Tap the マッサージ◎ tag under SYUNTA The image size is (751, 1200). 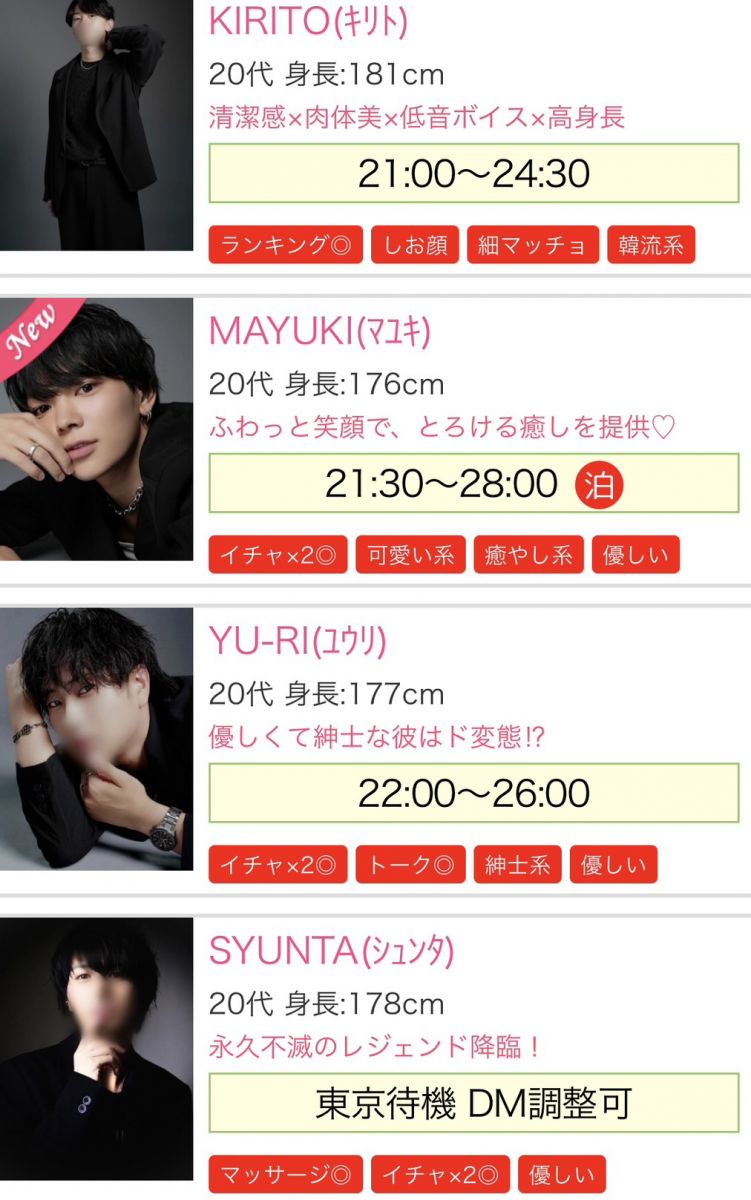point(286,1175)
